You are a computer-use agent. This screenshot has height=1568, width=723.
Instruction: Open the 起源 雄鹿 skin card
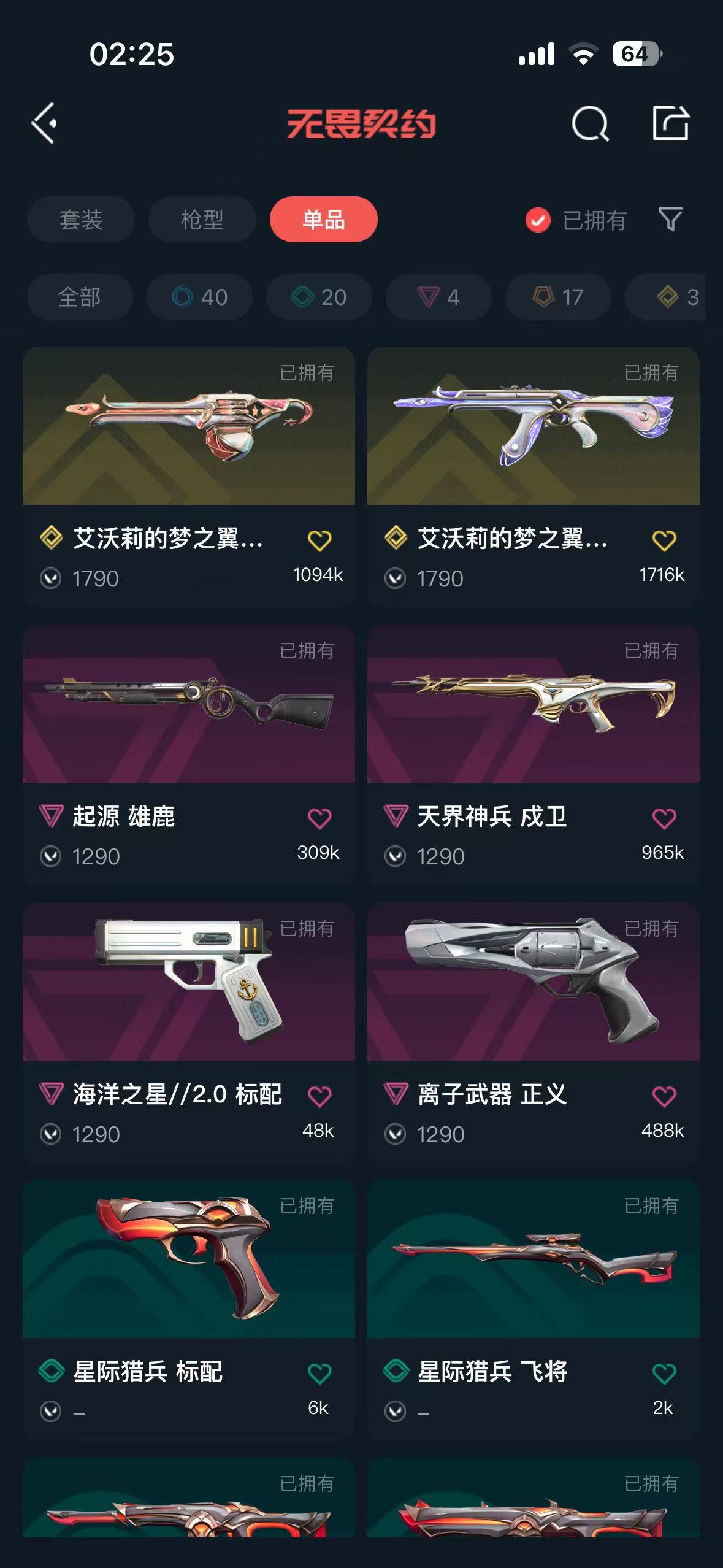pyautogui.click(x=189, y=755)
